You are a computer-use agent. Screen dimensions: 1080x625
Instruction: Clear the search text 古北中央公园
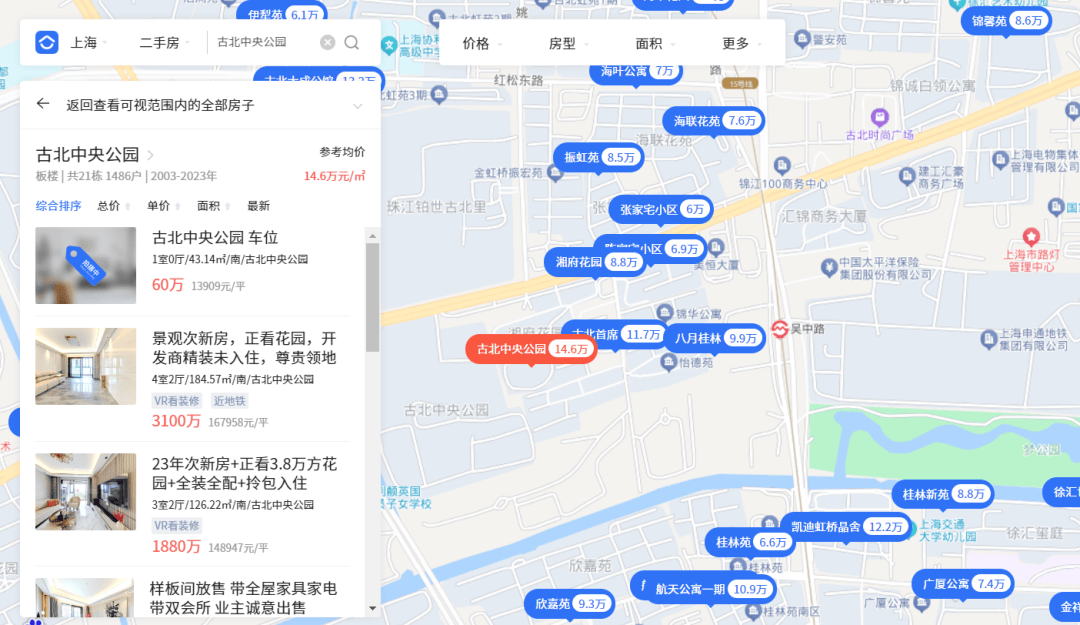coord(327,42)
